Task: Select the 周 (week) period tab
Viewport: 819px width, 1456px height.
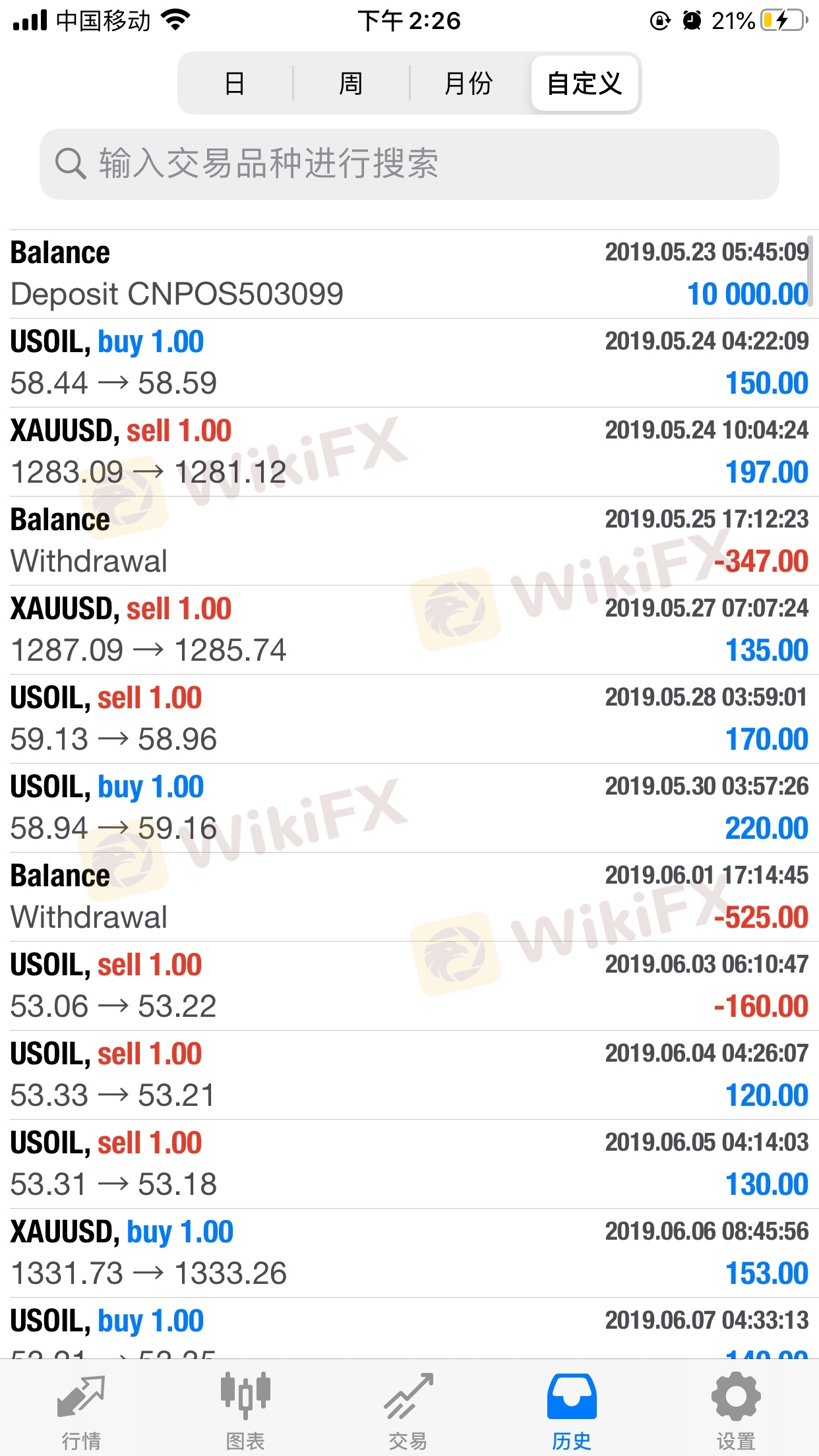Action: (x=351, y=84)
